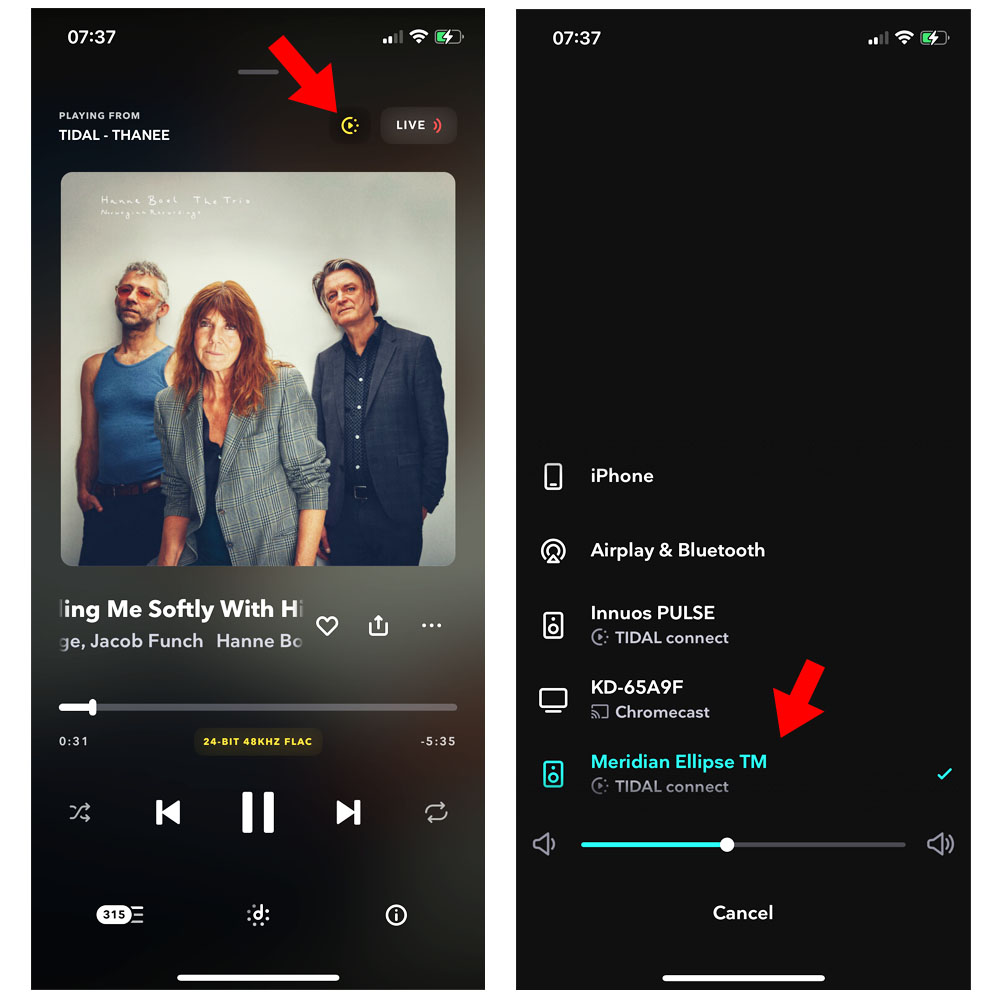Cancel the device selection sheet
Image resolution: width=1000 pixels, height=1000 pixels.
pos(743,913)
